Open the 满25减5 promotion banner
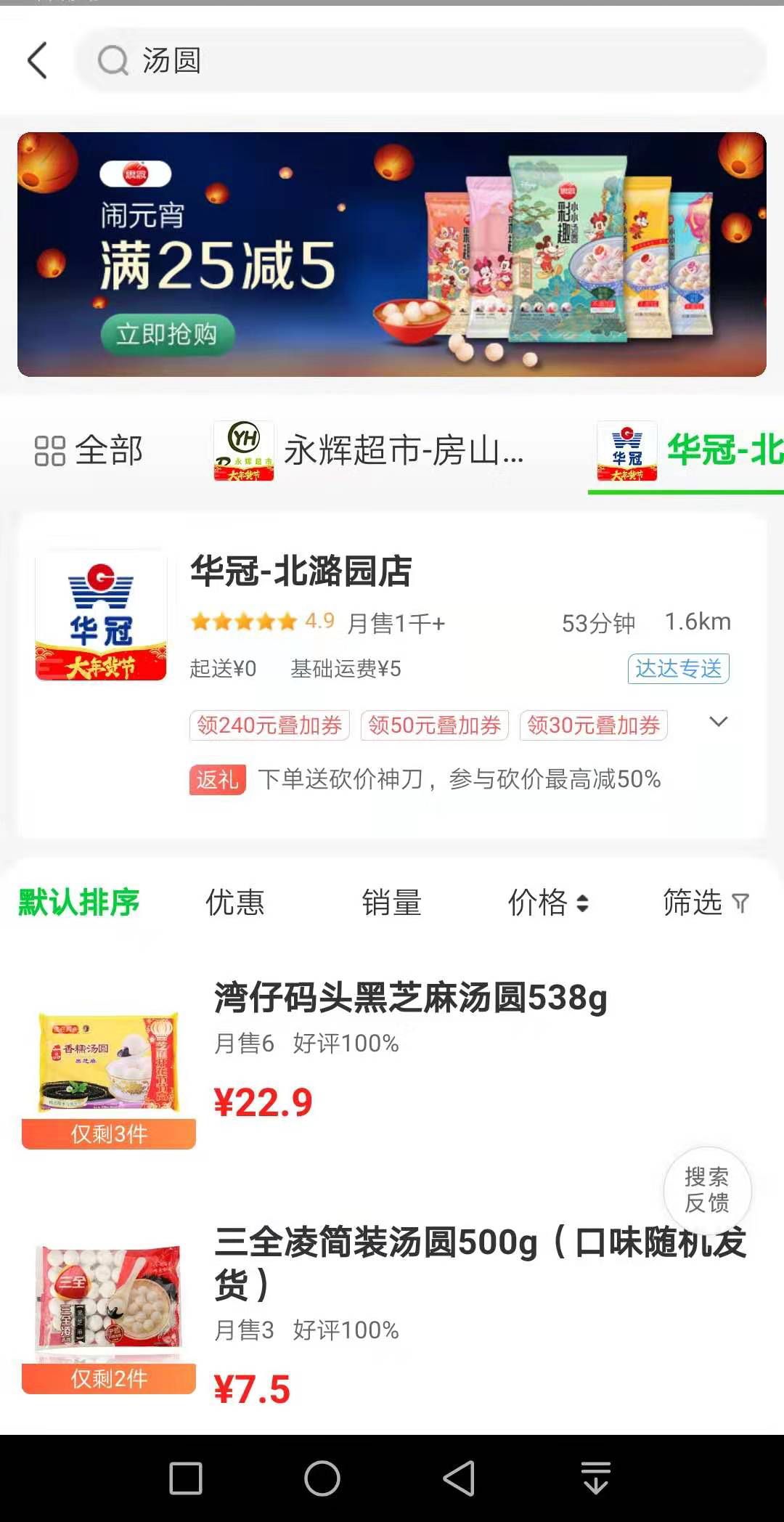 392,254
